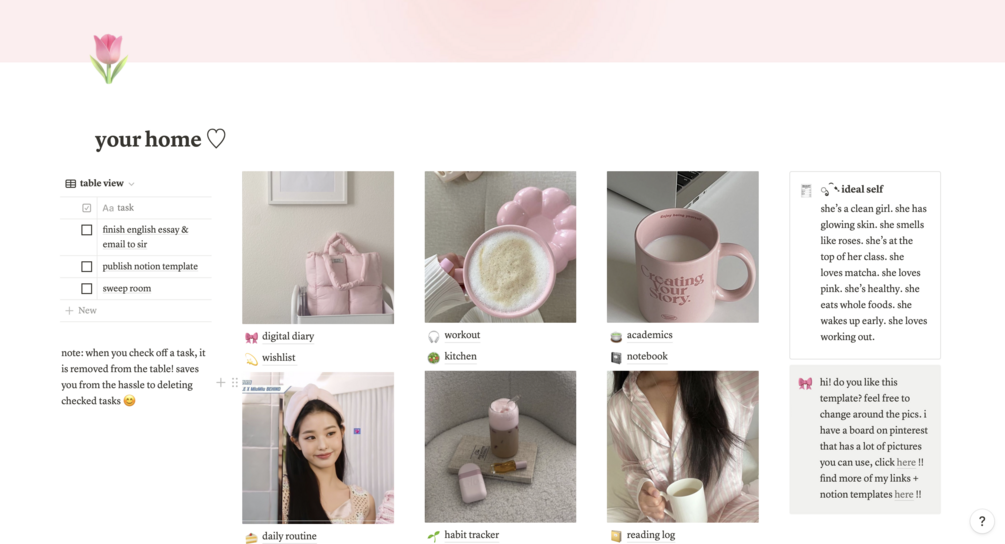Open the academics page
Viewport: 1005px width, 544px height.
pos(649,336)
